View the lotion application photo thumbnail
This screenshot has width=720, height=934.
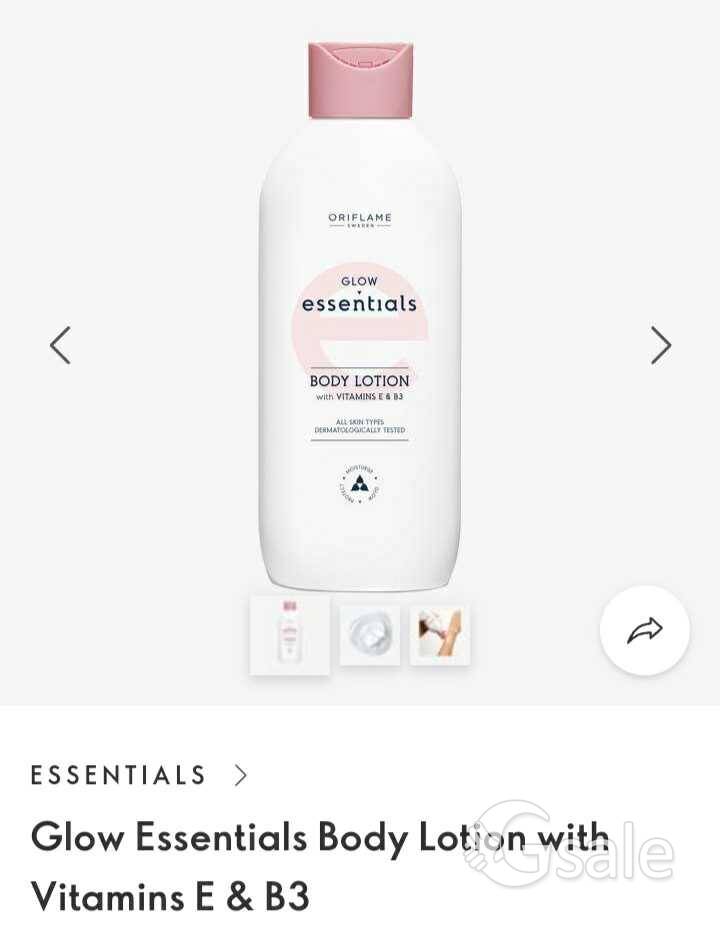440,635
